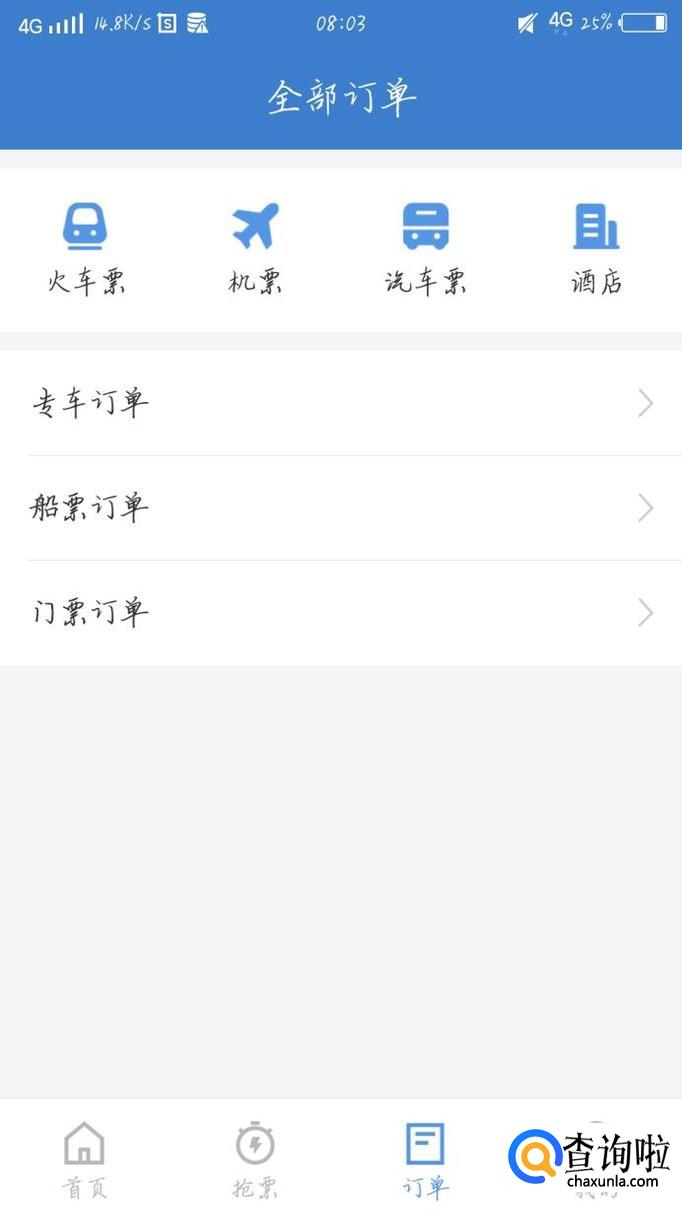View 船票订单 ship ticket orders
The width and height of the screenshot is (682, 1212).
coord(341,508)
